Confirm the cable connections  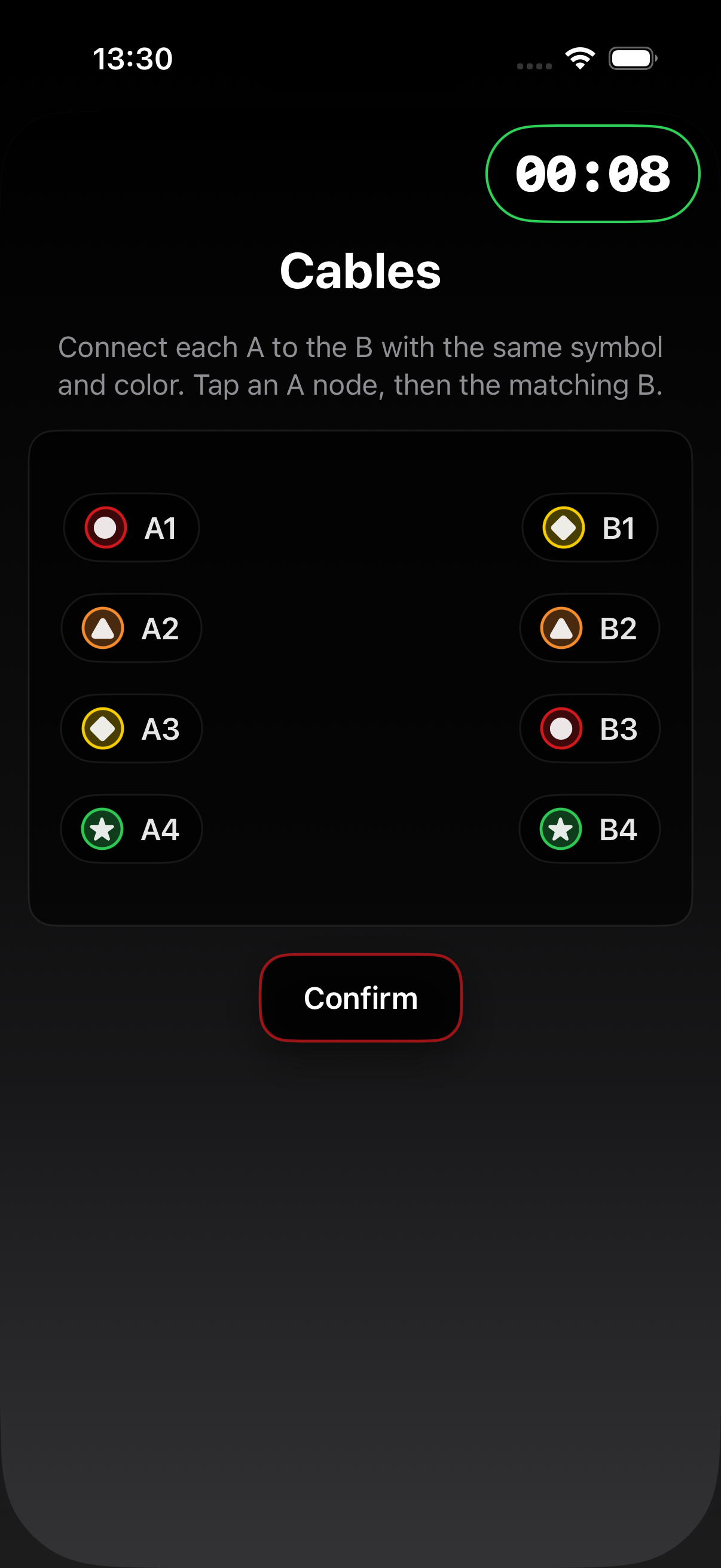[x=360, y=997]
